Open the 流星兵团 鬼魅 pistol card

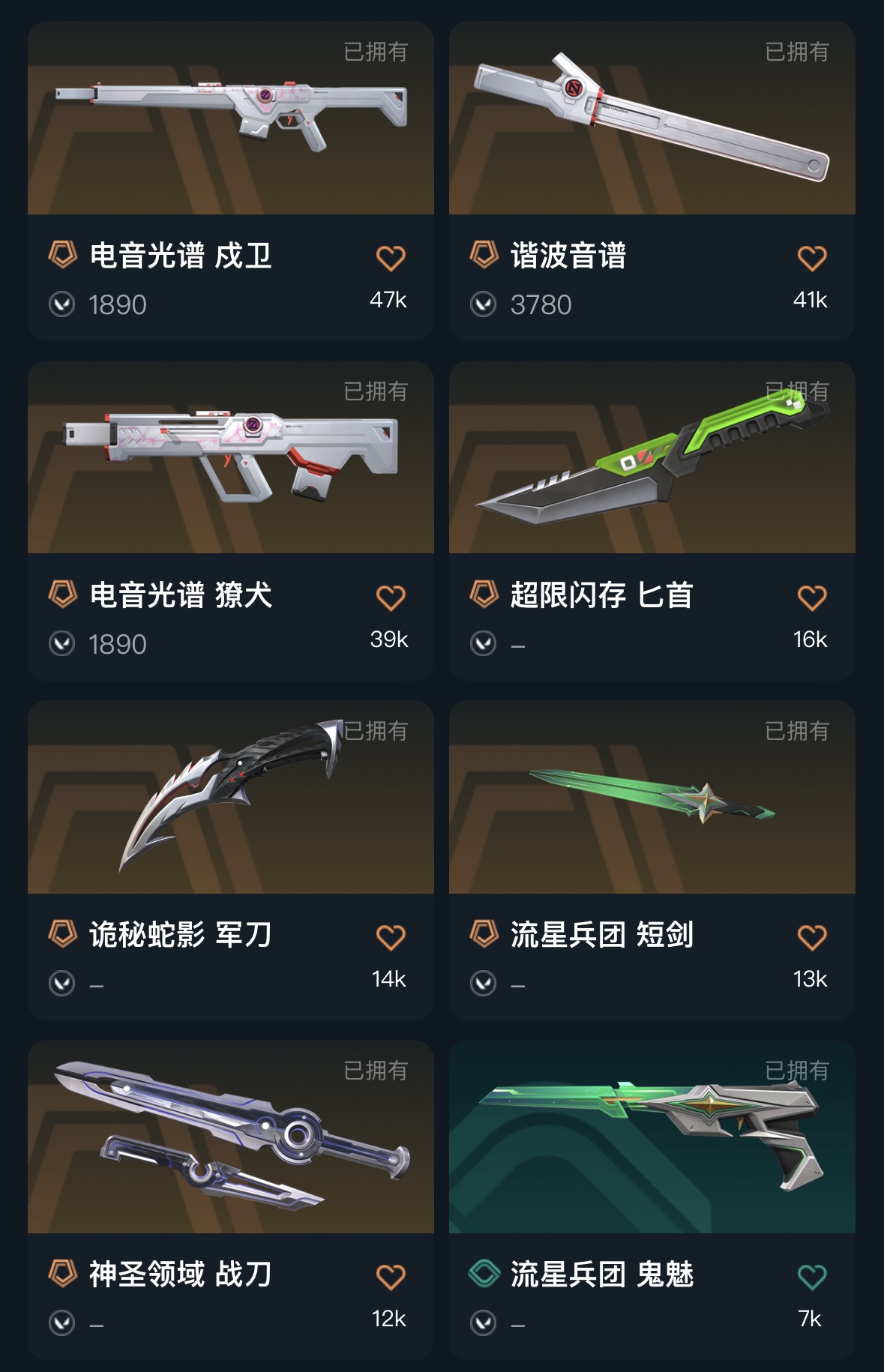(x=652, y=1138)
